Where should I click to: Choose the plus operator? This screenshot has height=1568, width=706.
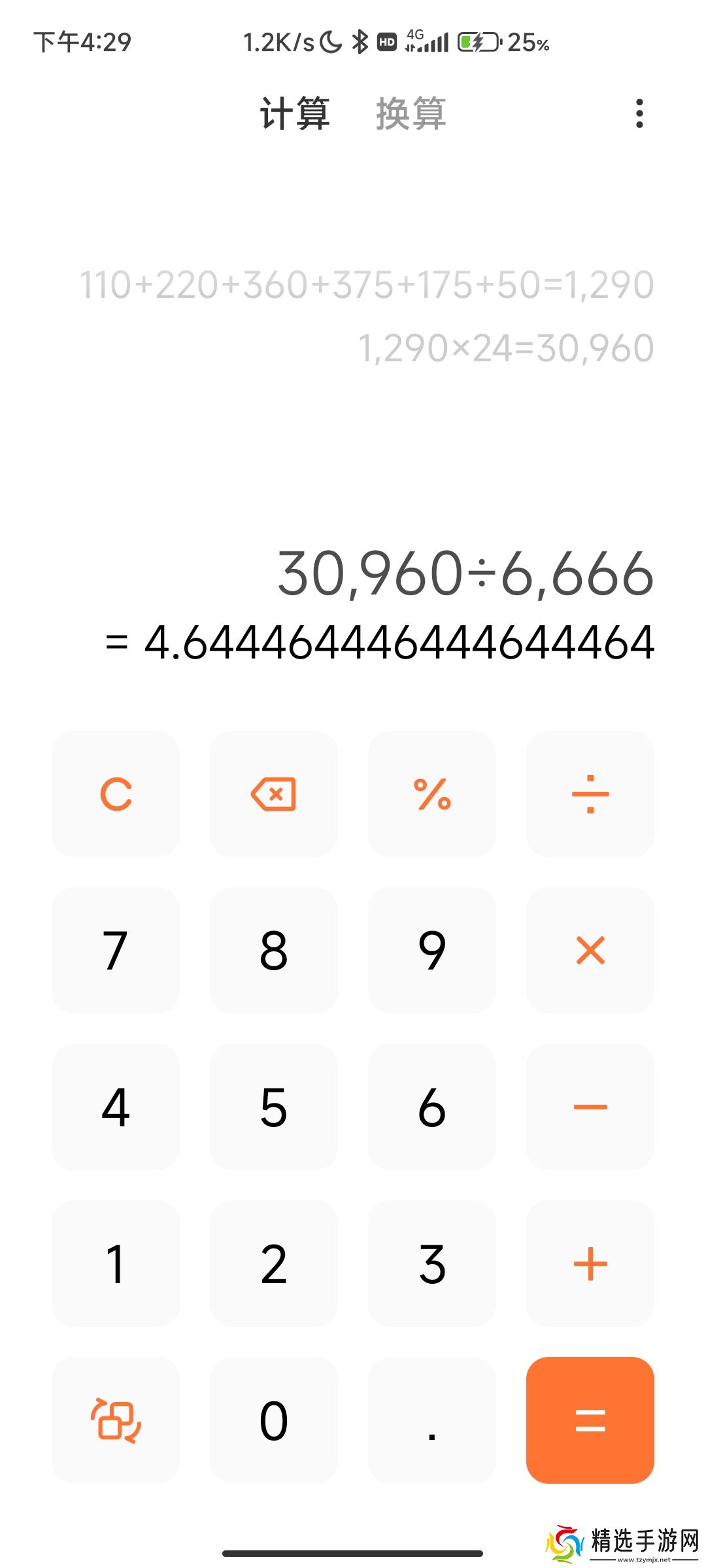pos(590,1264)
